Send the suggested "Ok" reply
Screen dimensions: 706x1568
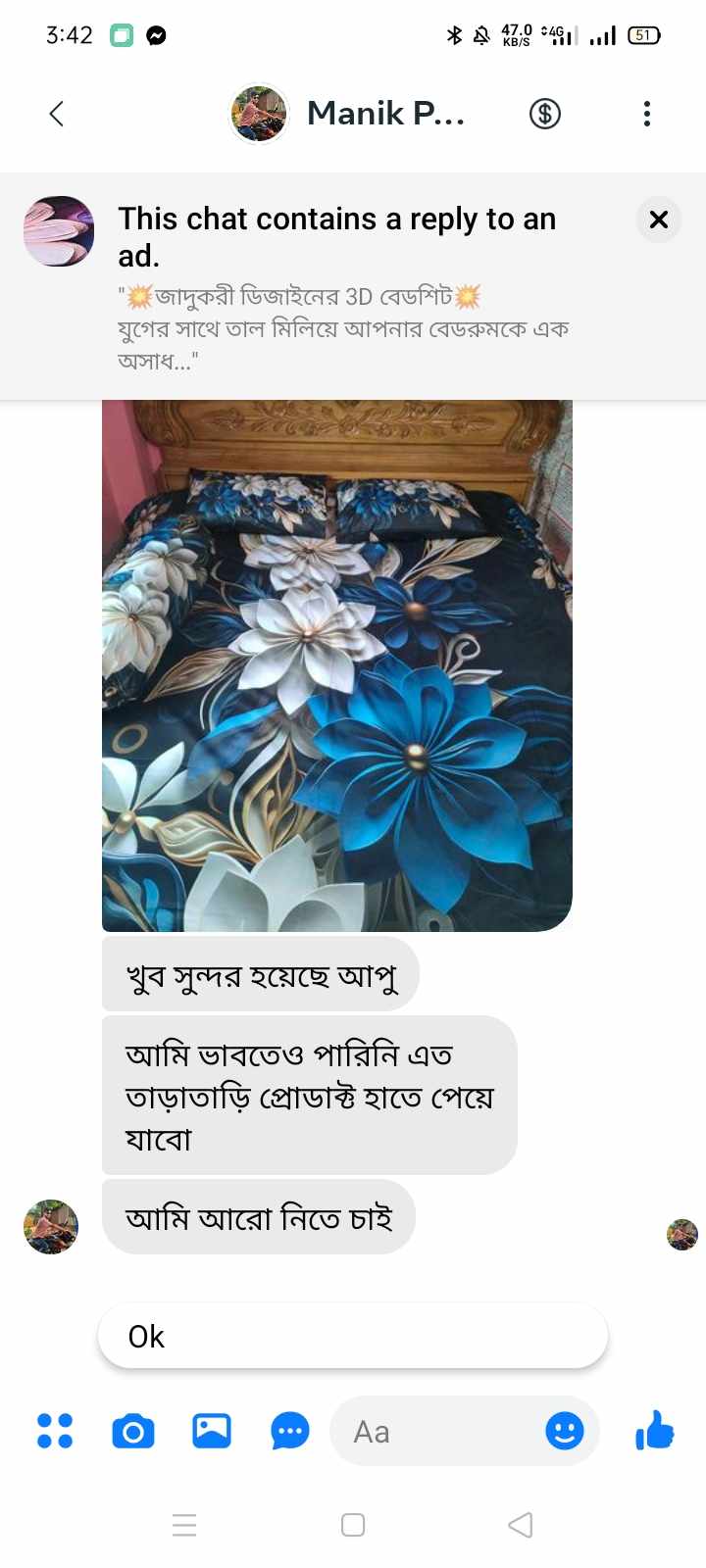[x=352, y=1336]
